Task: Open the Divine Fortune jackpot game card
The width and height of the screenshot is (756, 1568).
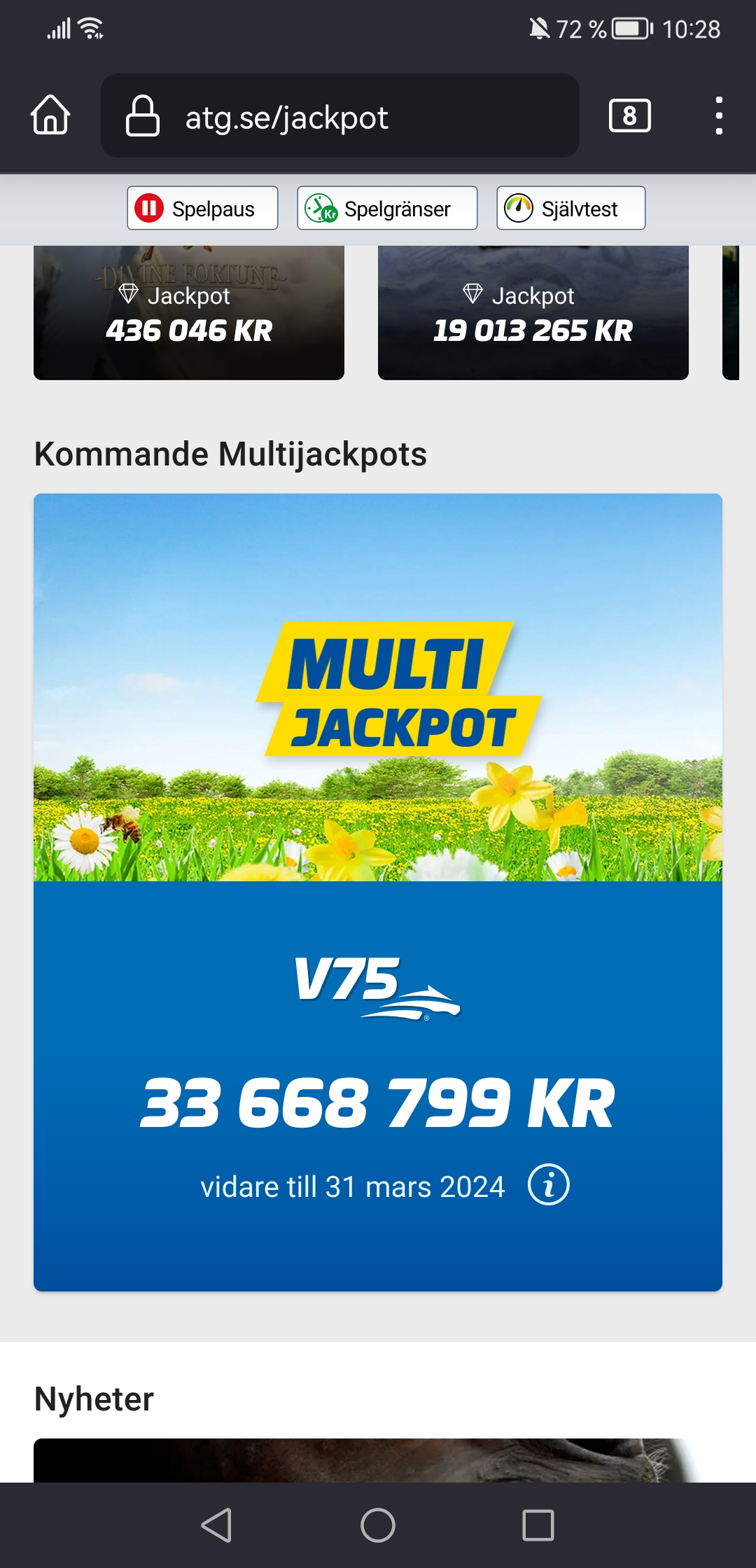Action: pyautogui.click(x=189, y=314)
